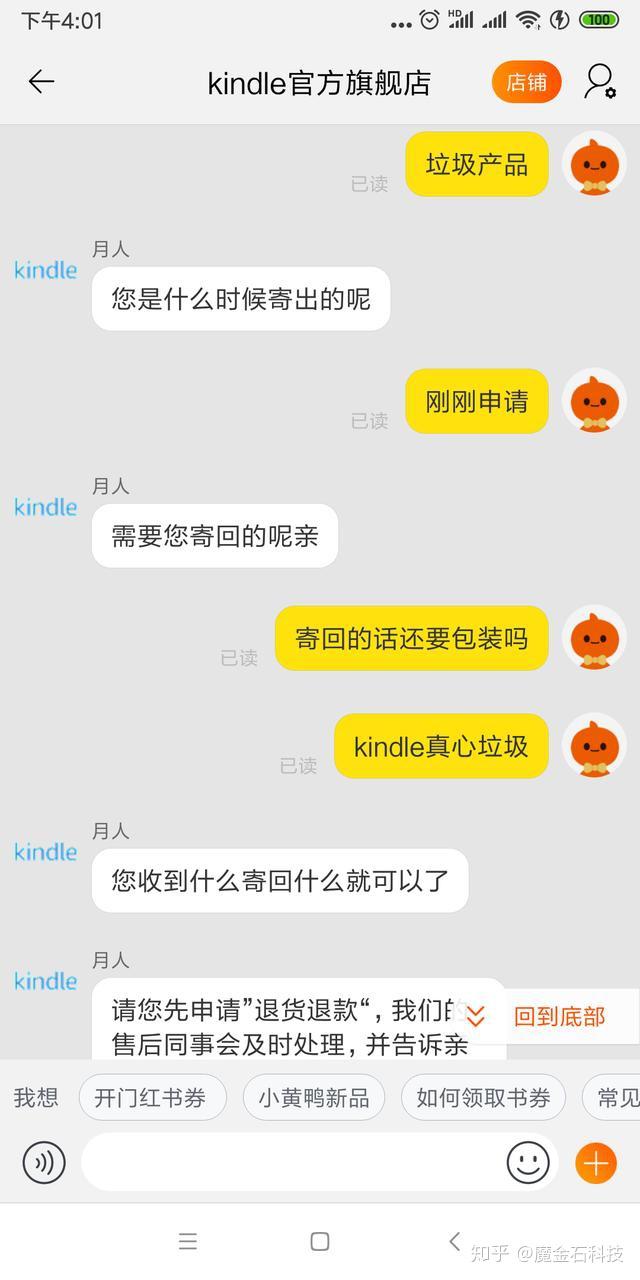Tap the system home button

(320, 1242)
